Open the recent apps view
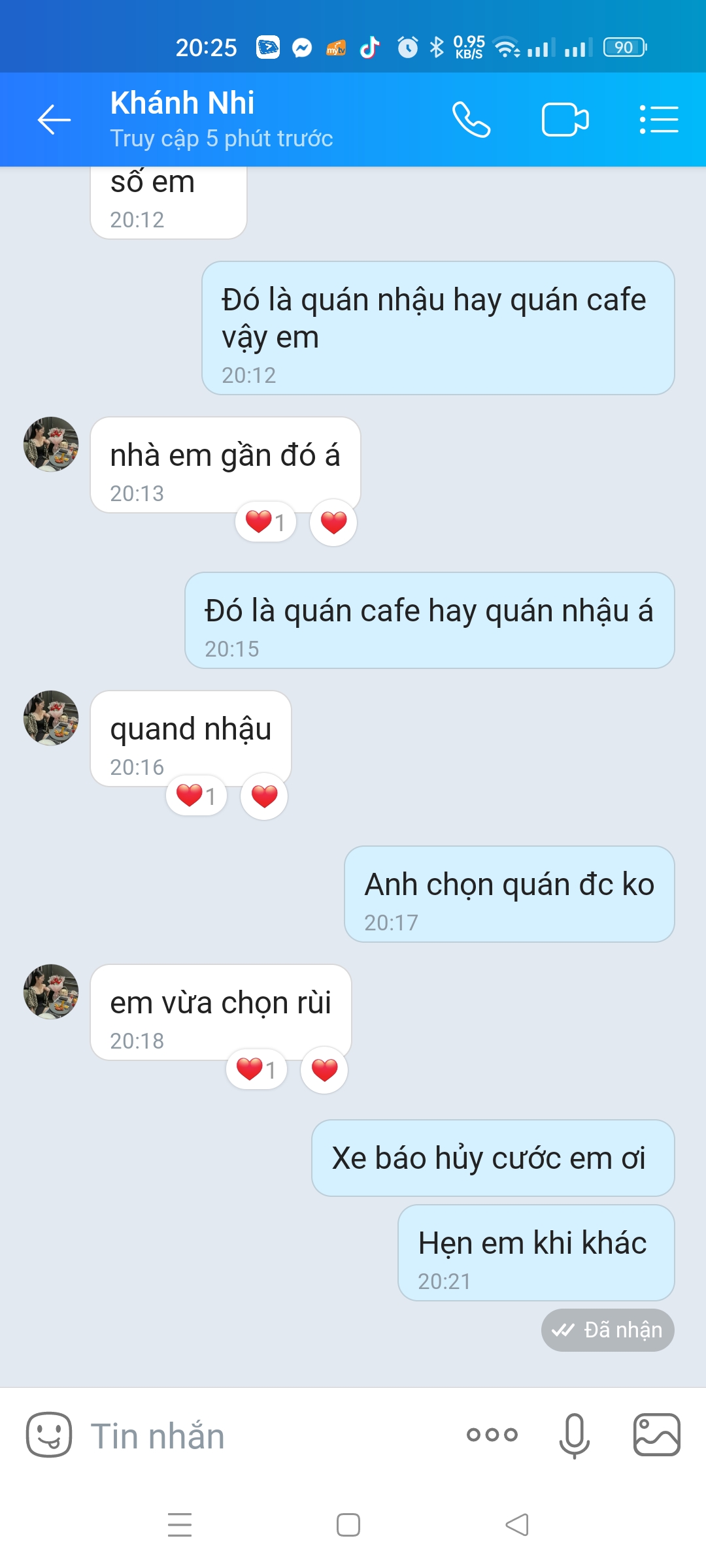706x1568 pixels. [x=180, y=1525]
